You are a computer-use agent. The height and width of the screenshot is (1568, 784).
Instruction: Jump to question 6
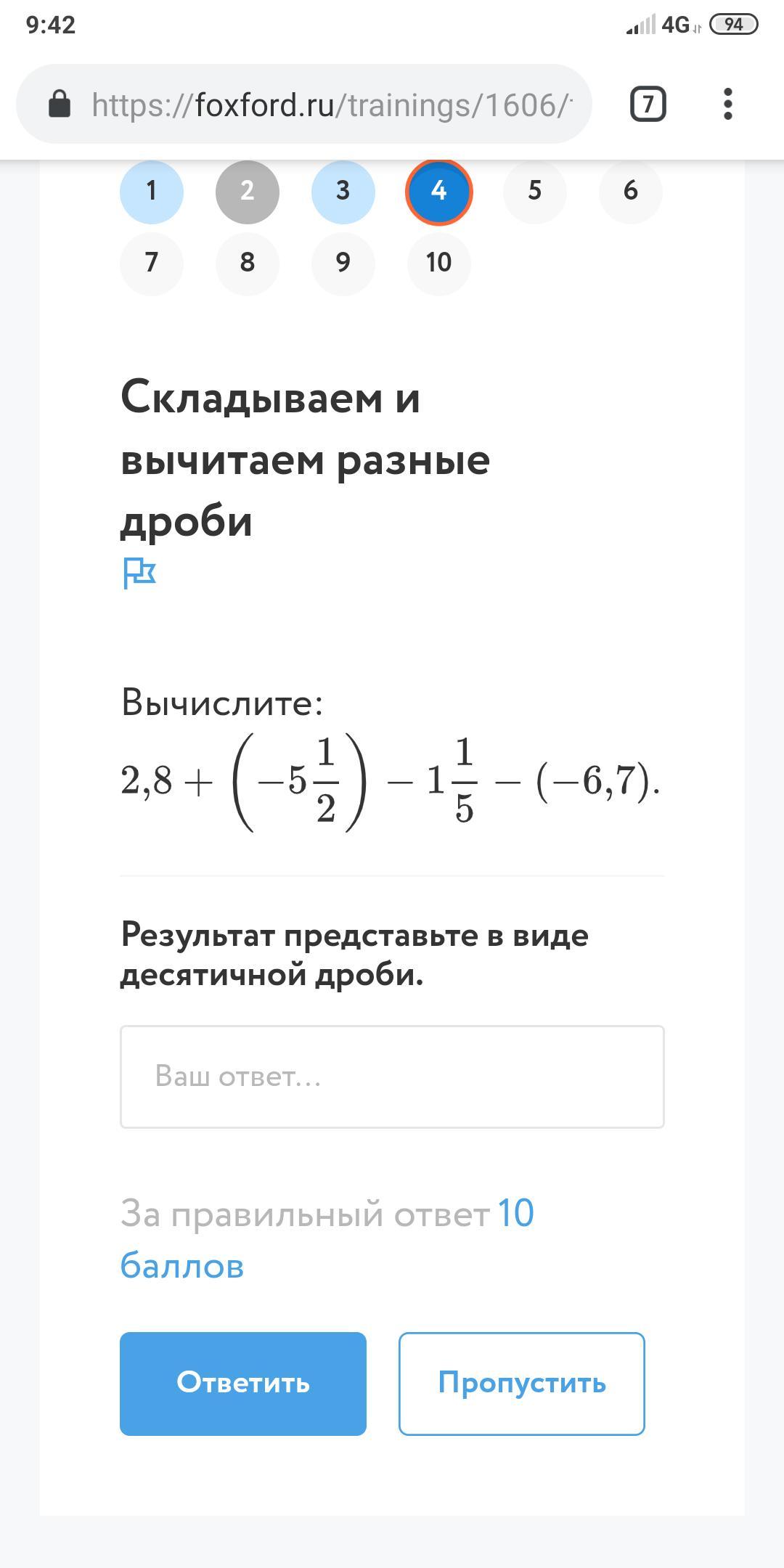[x=630, y=191]
